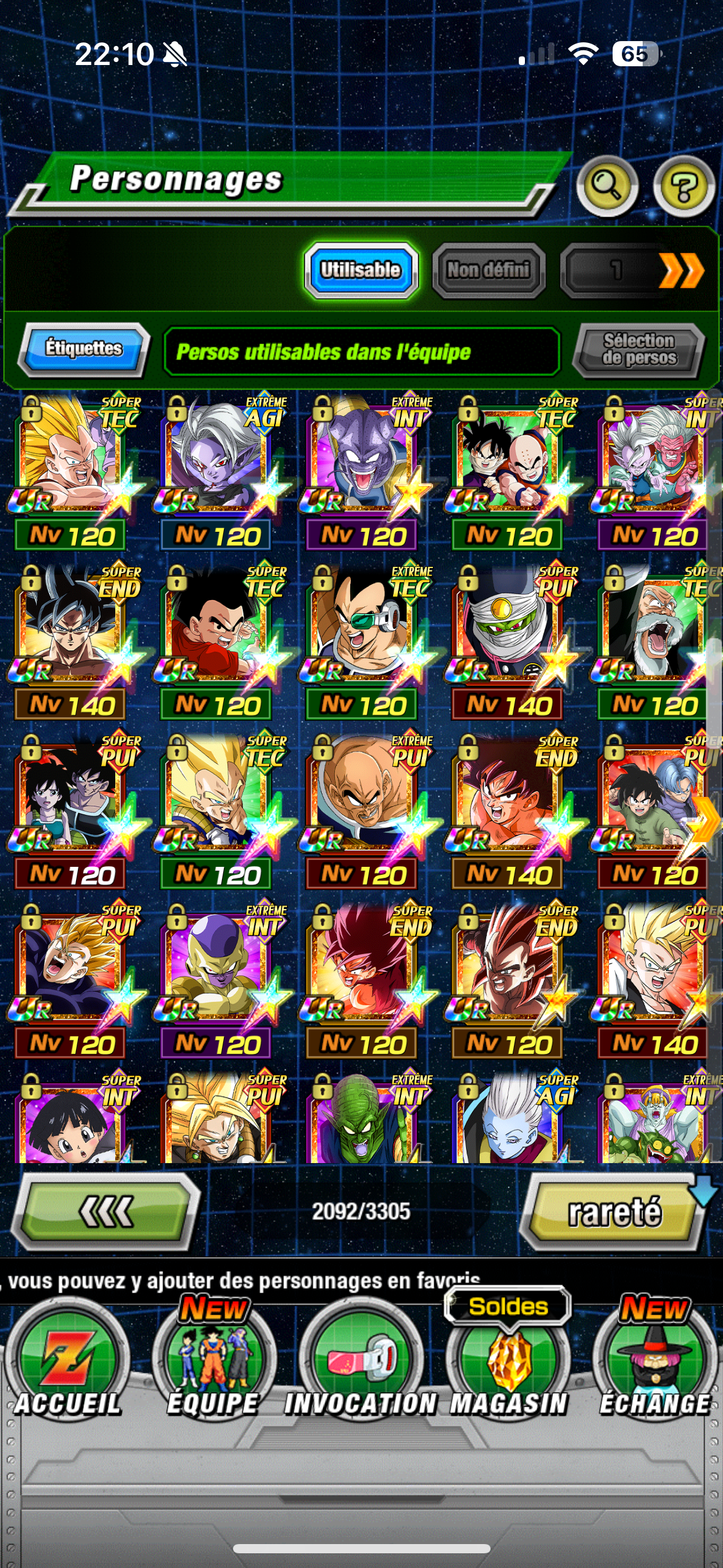Go back with the green arrows button

[106, 1211]
